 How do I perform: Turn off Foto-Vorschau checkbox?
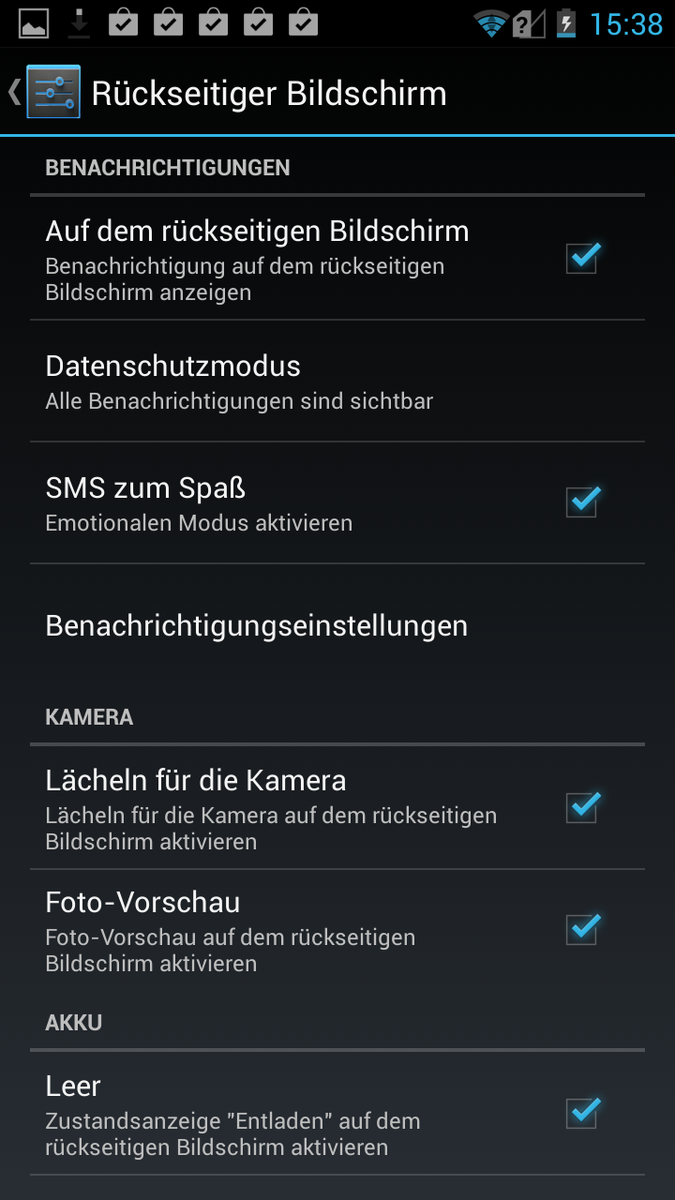click(x=582, y=929)
